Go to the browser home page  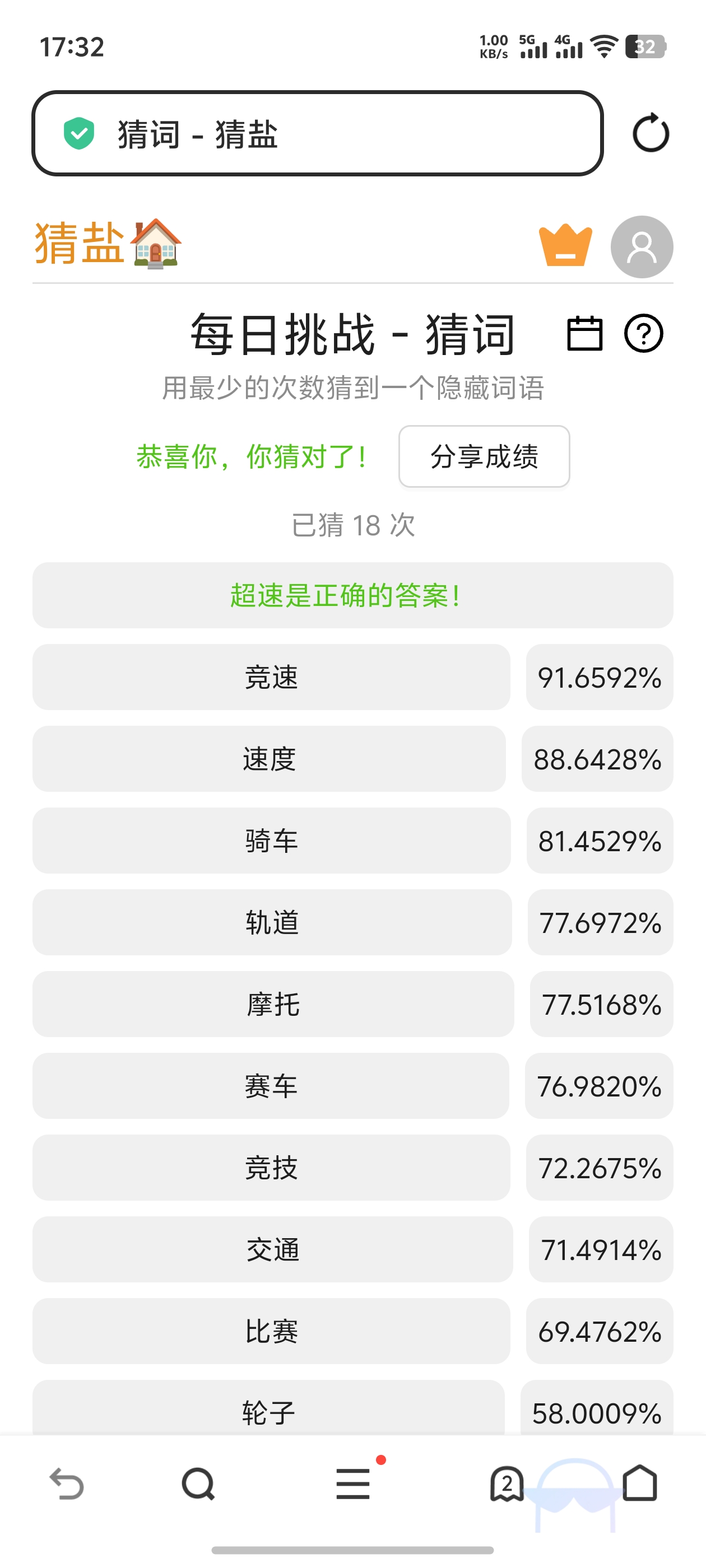(x=639, y=1483)
